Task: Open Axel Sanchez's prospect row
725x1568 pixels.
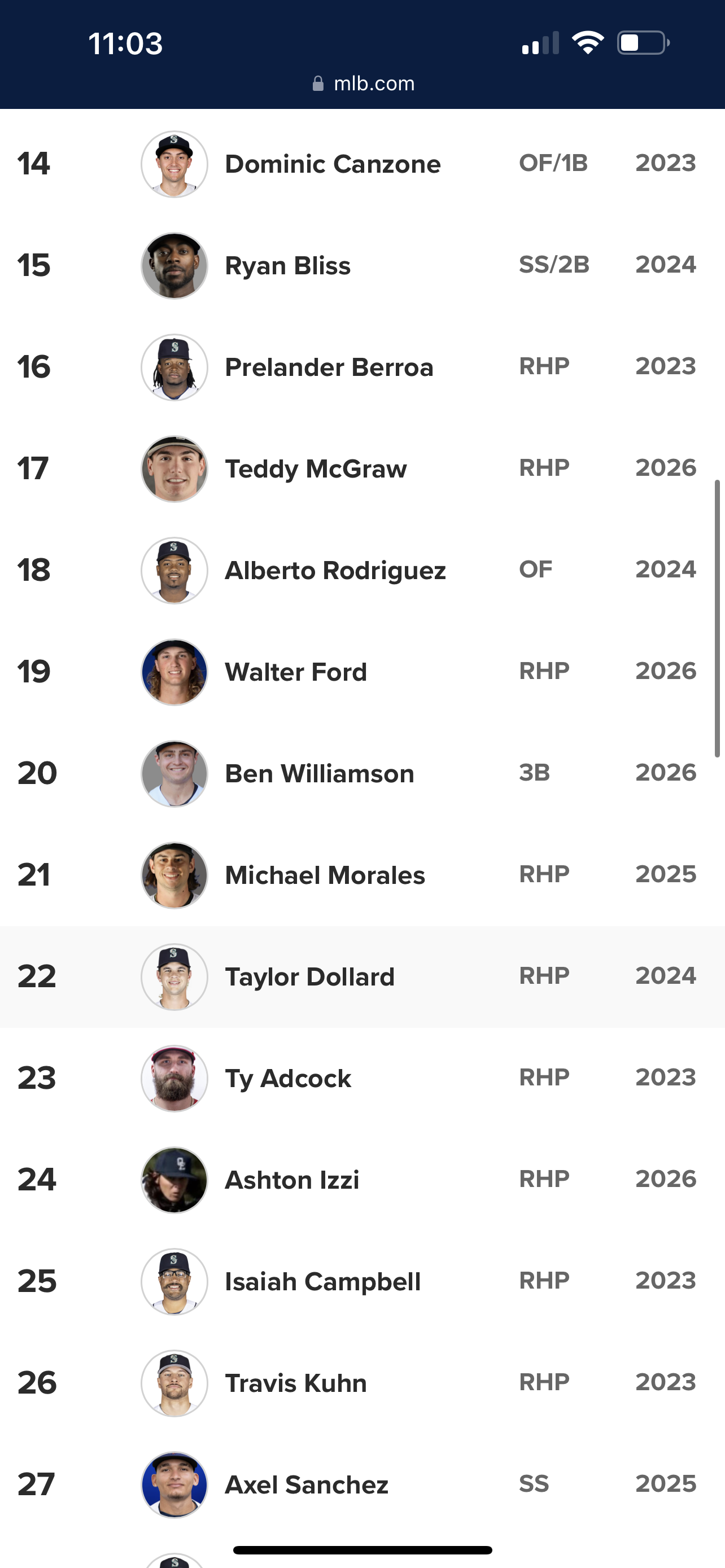Action: click(x=306, y=1485)
